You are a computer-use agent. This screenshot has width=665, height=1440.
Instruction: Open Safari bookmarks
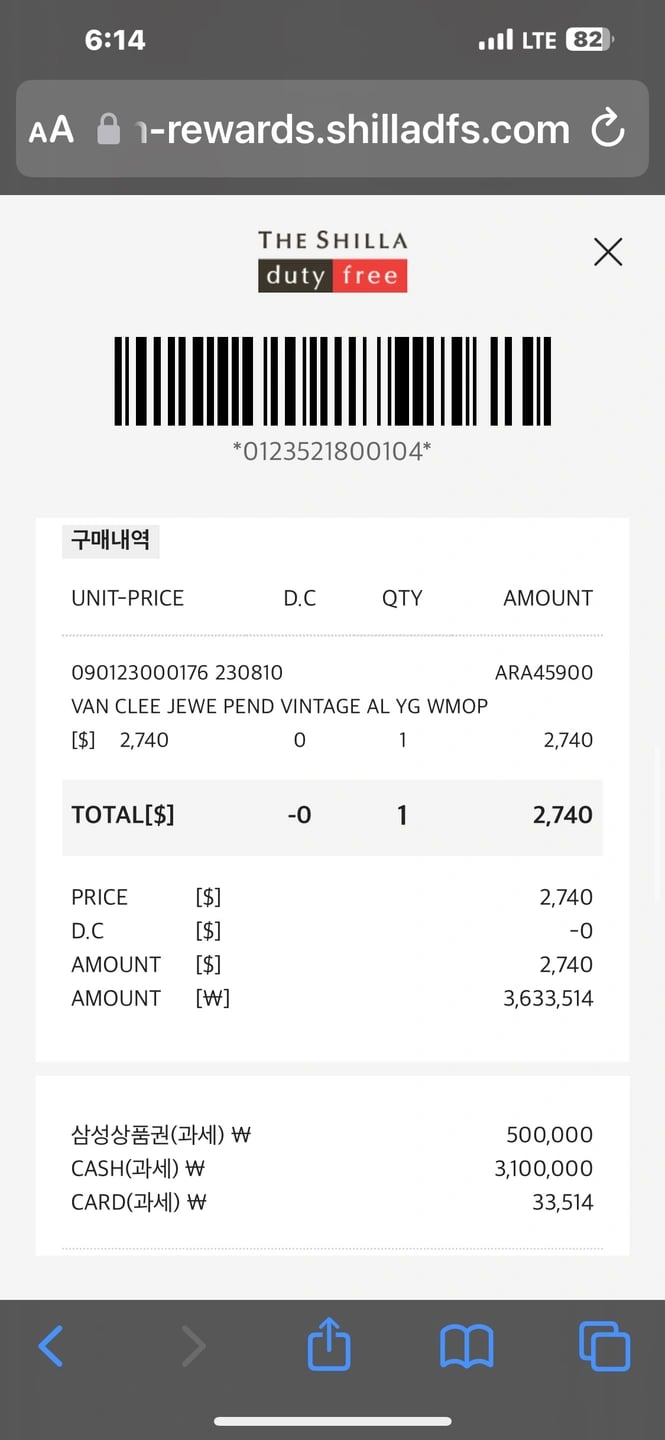click(466, 1346)
